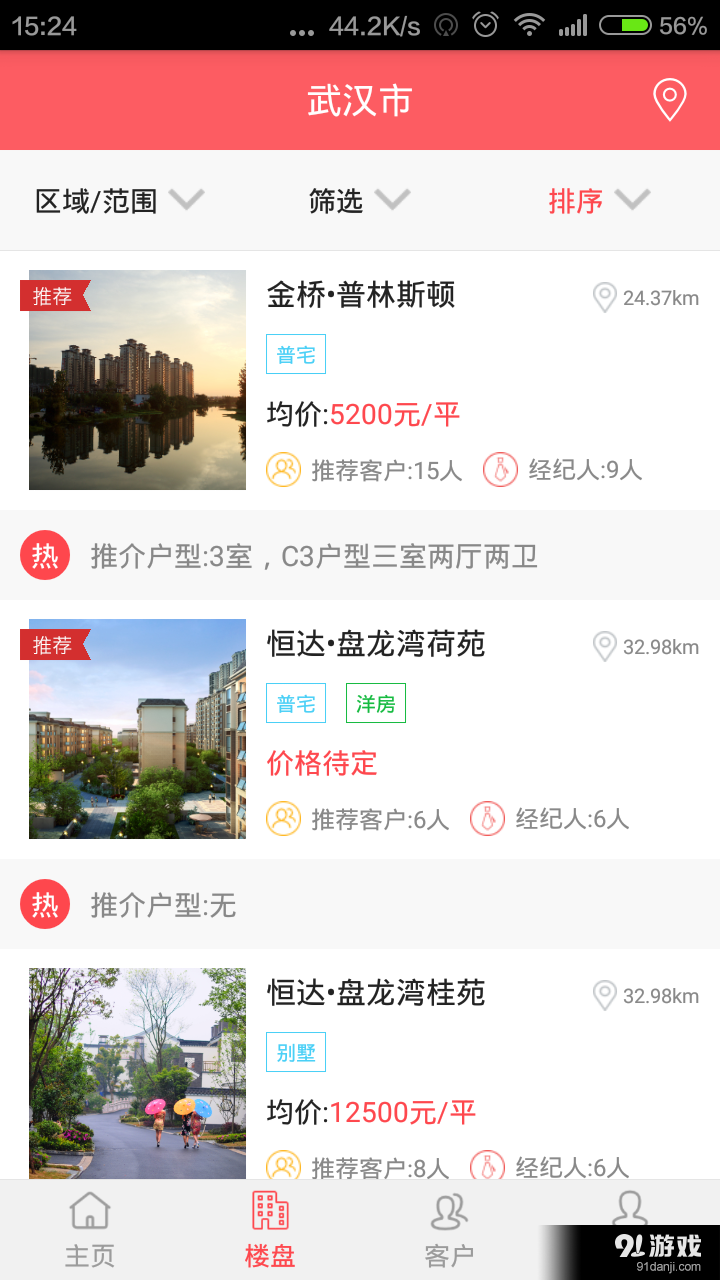Toggle the 别墅 tag on 恒达·盘龙湾桂苑
The image size is (720, 1280).
(295, 1051)
